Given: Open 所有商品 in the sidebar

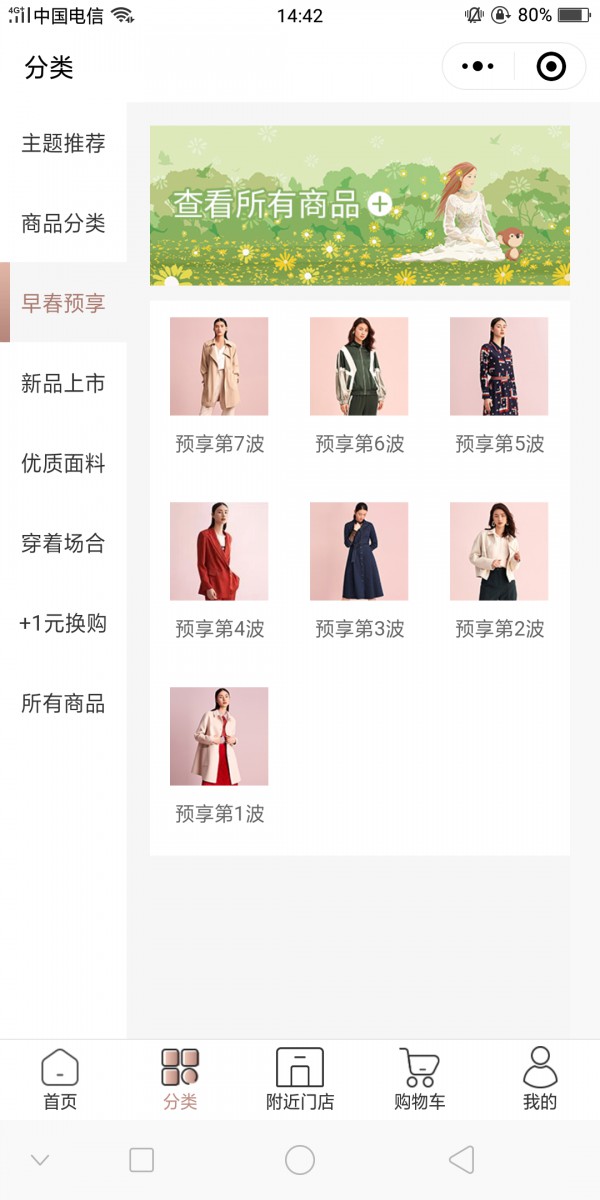Looking at the screenshot, I should [x=63, y=703].
